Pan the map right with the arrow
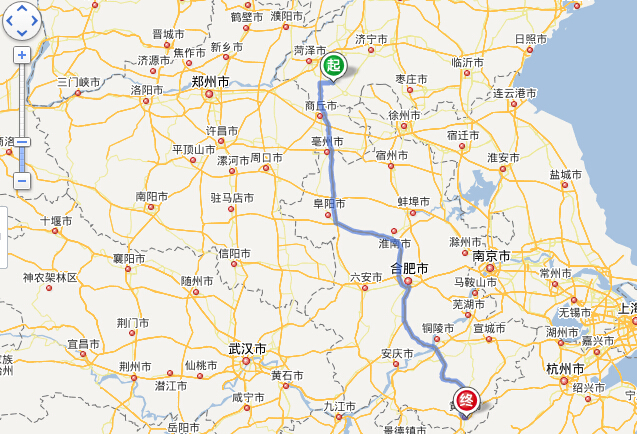The width and height of the screenshot is (637, 434). (33, 20)
